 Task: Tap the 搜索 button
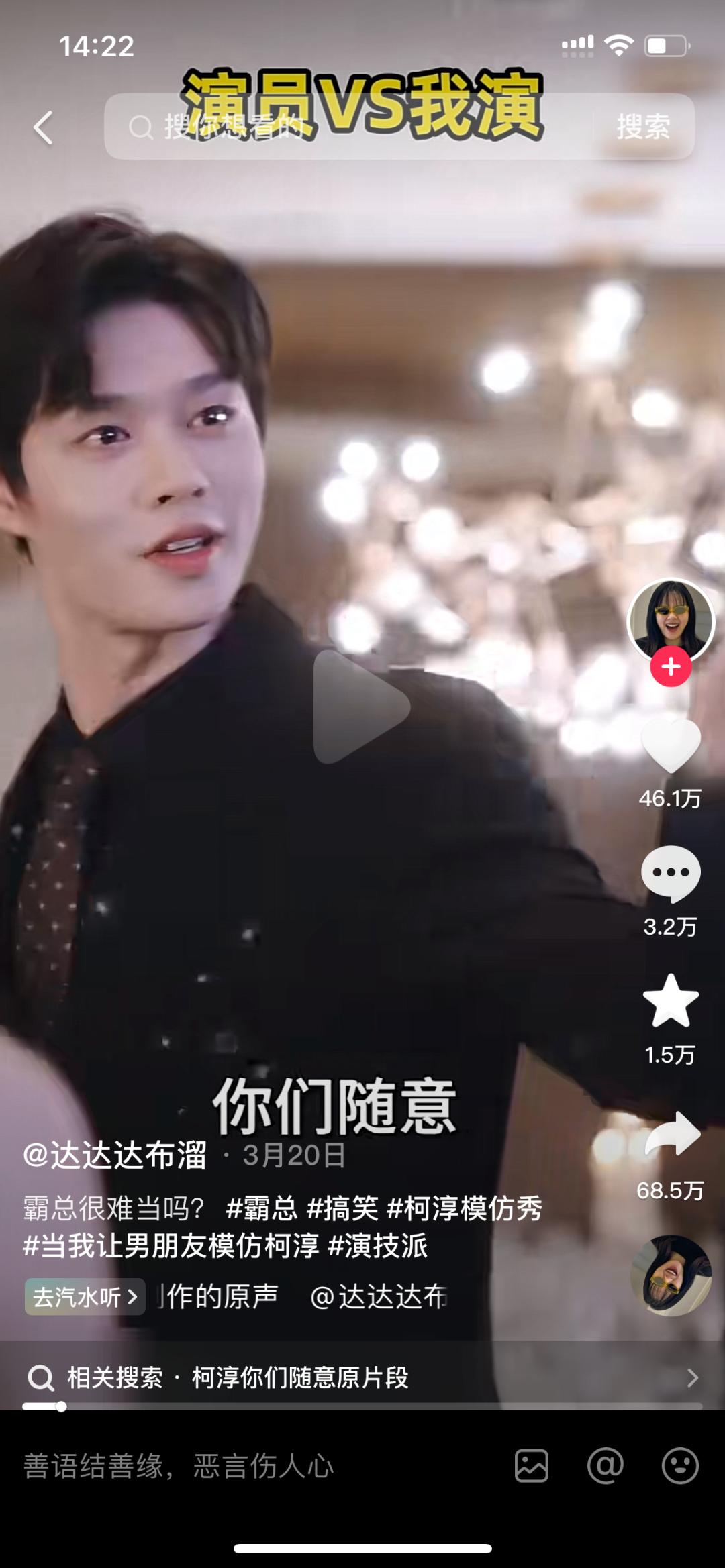coord(642,127)
